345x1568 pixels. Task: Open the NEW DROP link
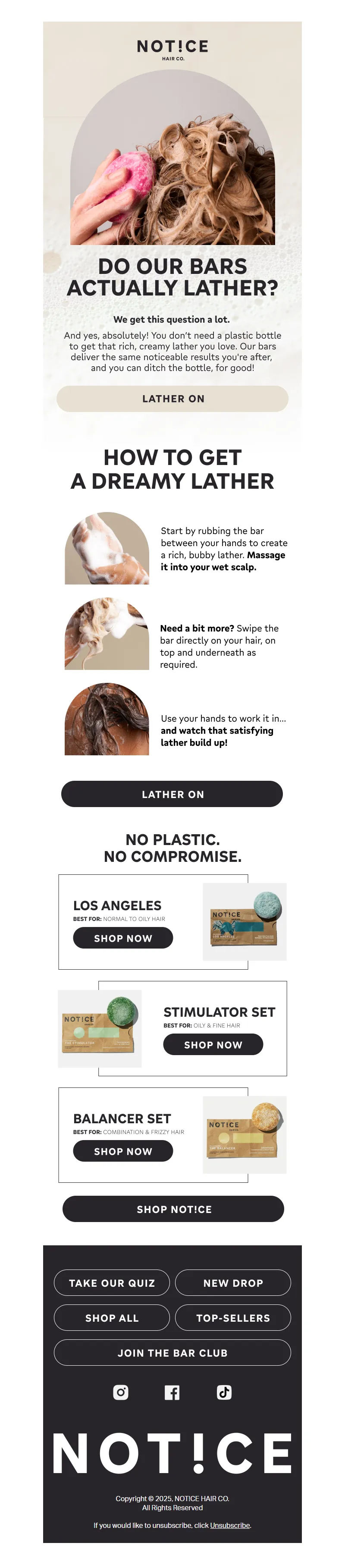[x=233, y=1283]
